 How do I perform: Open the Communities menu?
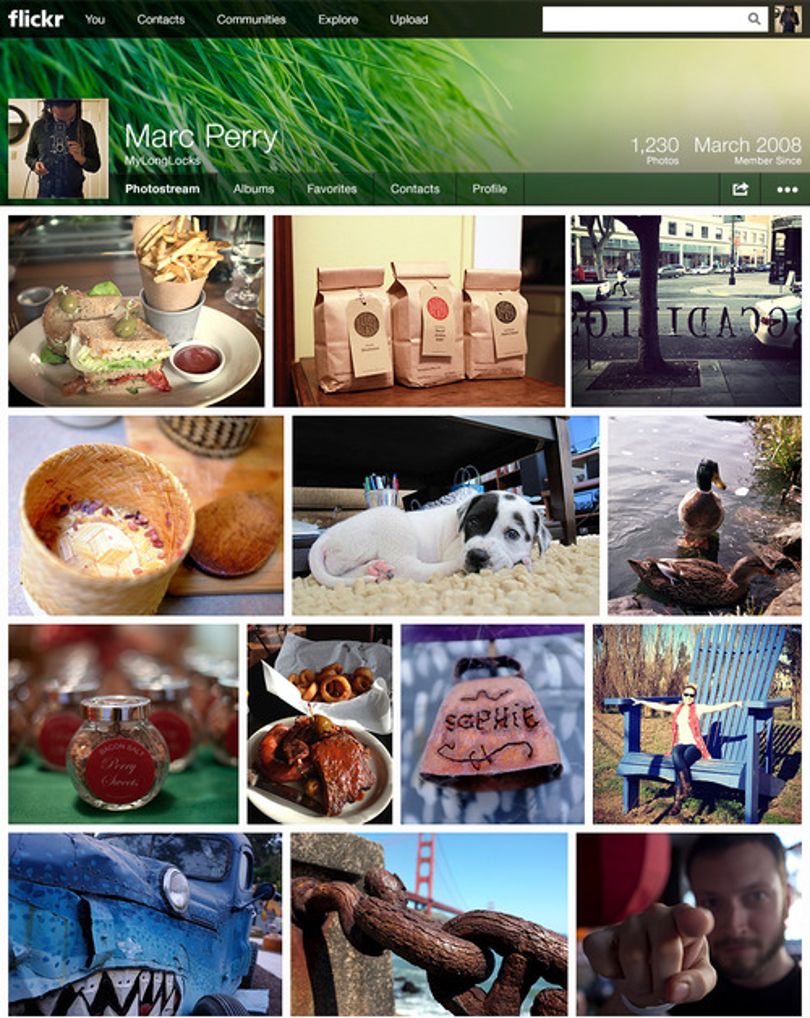[x=251, y=19]
